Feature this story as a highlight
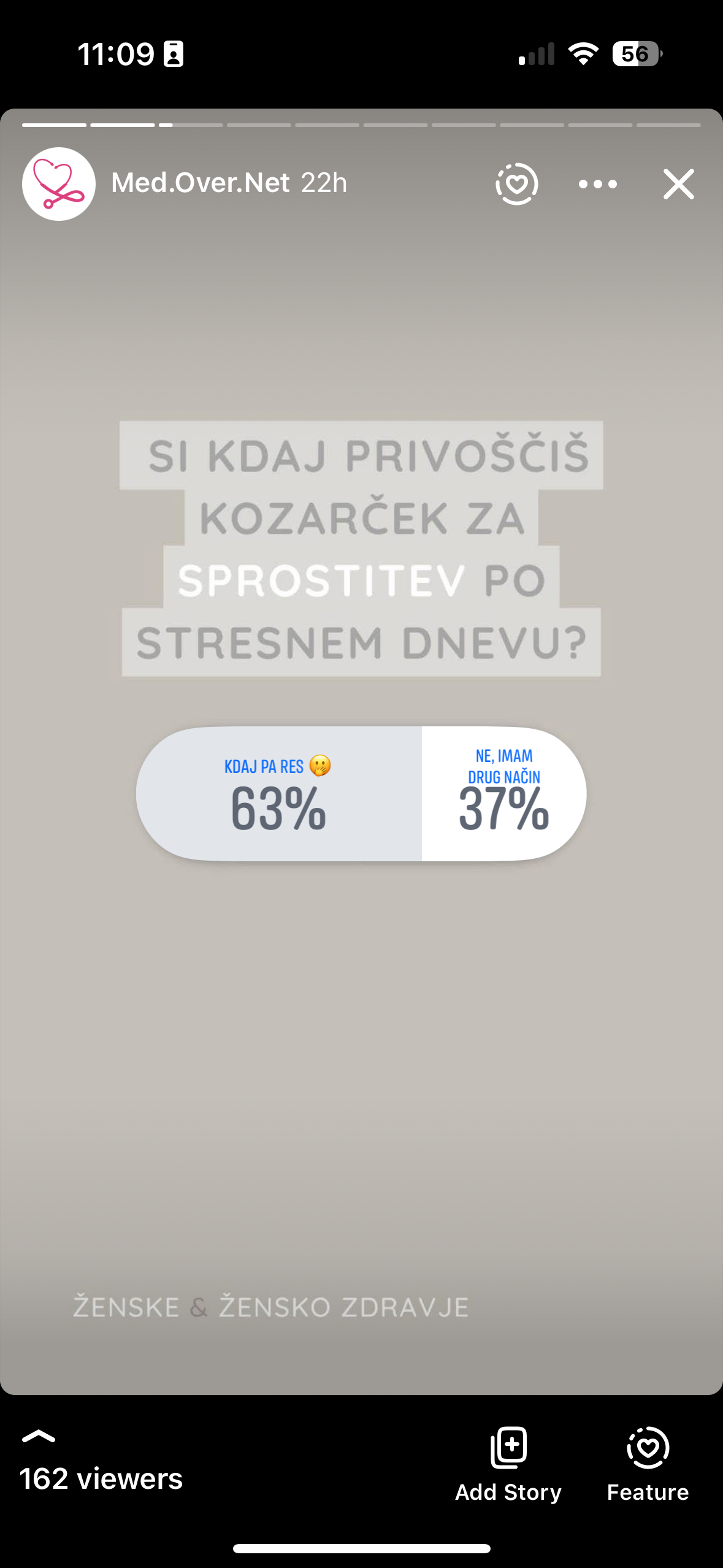The height and width of the screenshot is (1568, 723). [648, 1464]
